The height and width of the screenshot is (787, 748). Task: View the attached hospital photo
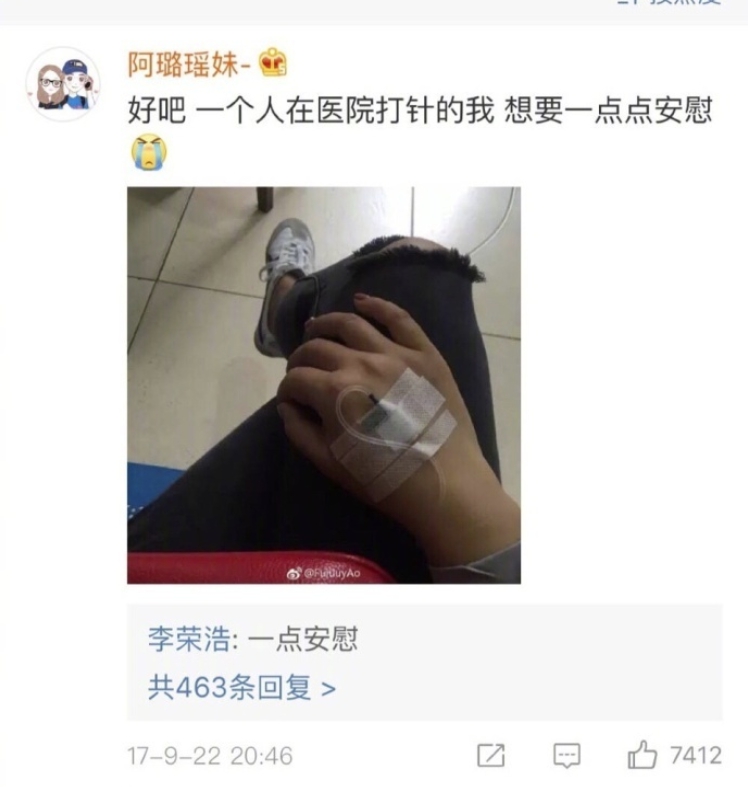click(x=323, y=385)
